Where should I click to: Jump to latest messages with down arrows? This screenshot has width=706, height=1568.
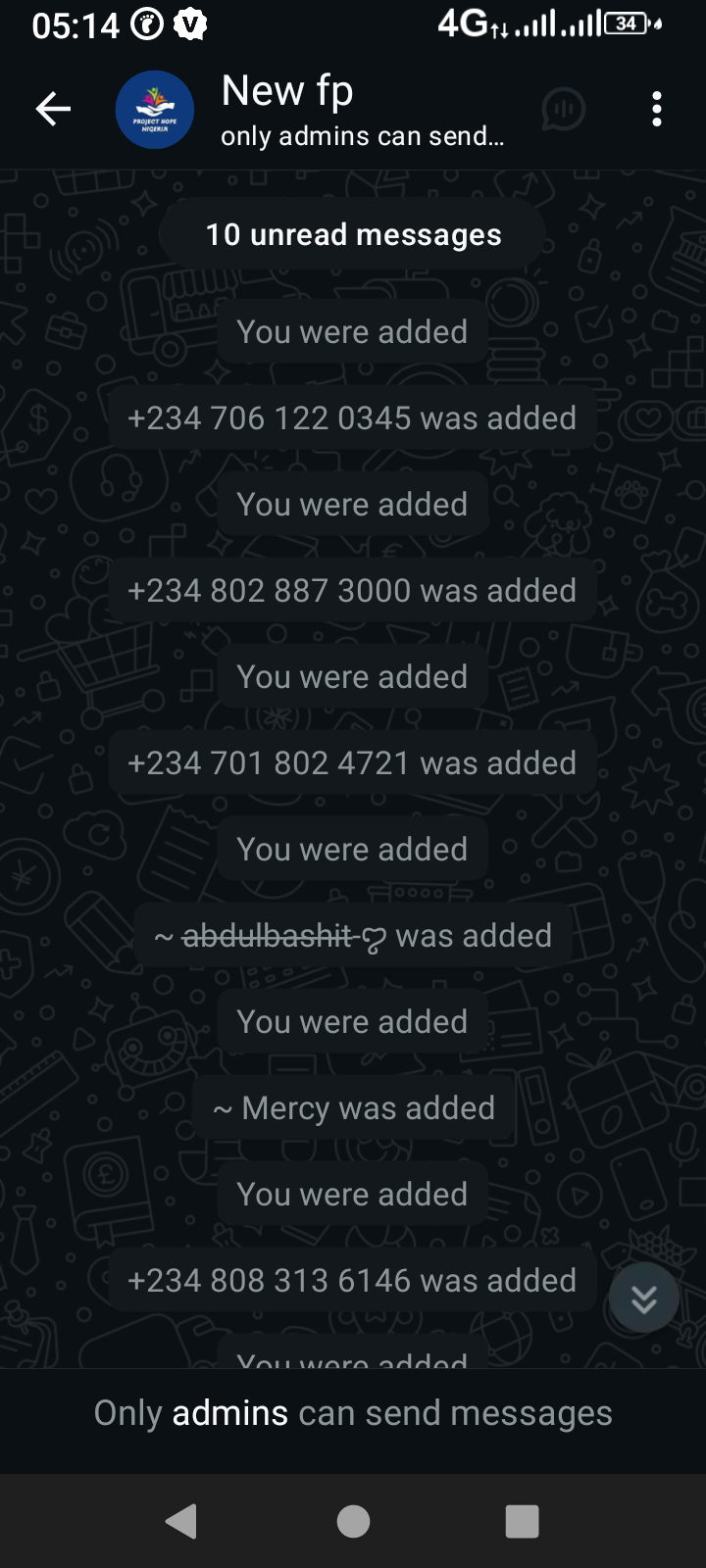[643, 1298]
